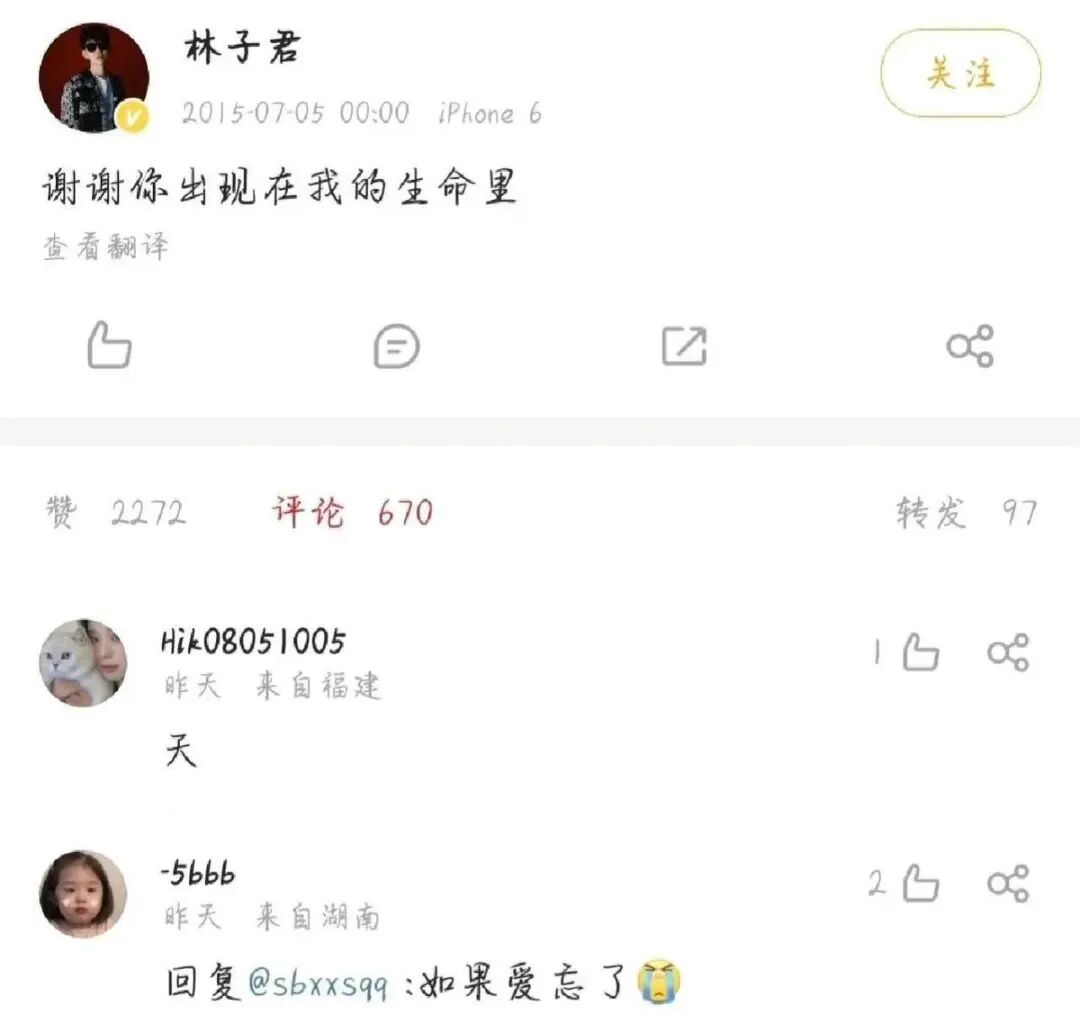Show the 转发 97 tab

[x=965, y=513]
